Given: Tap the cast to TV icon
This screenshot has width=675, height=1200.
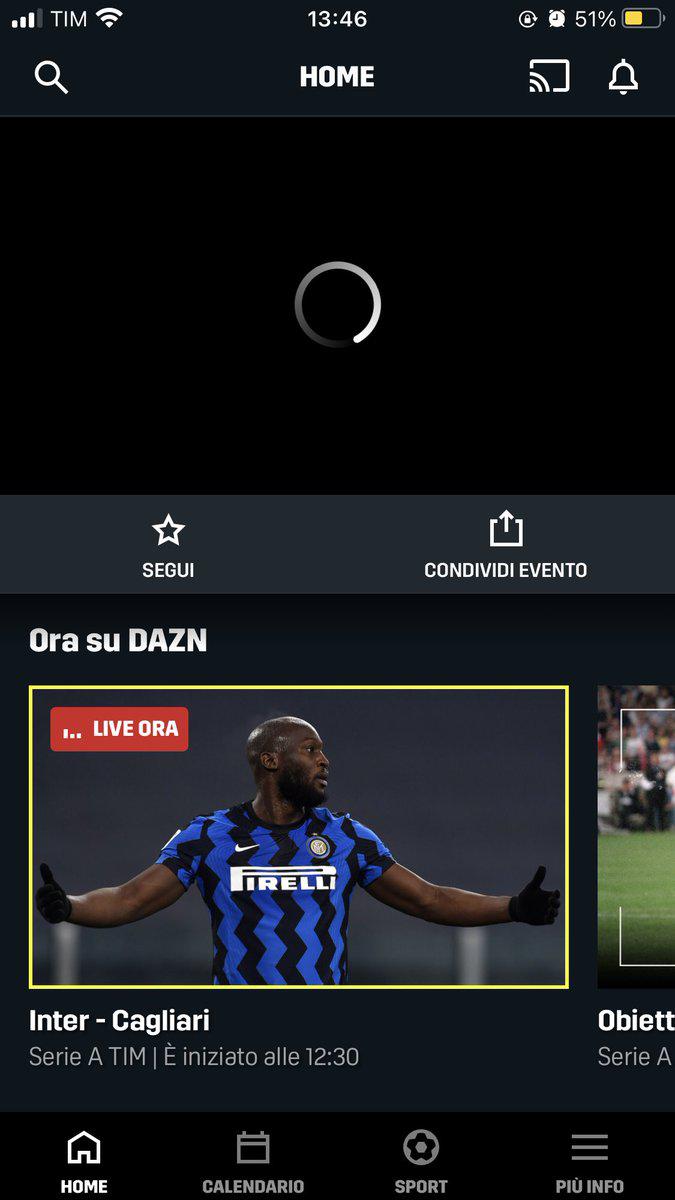Looking at the screenshot, I should coord(549,77).
